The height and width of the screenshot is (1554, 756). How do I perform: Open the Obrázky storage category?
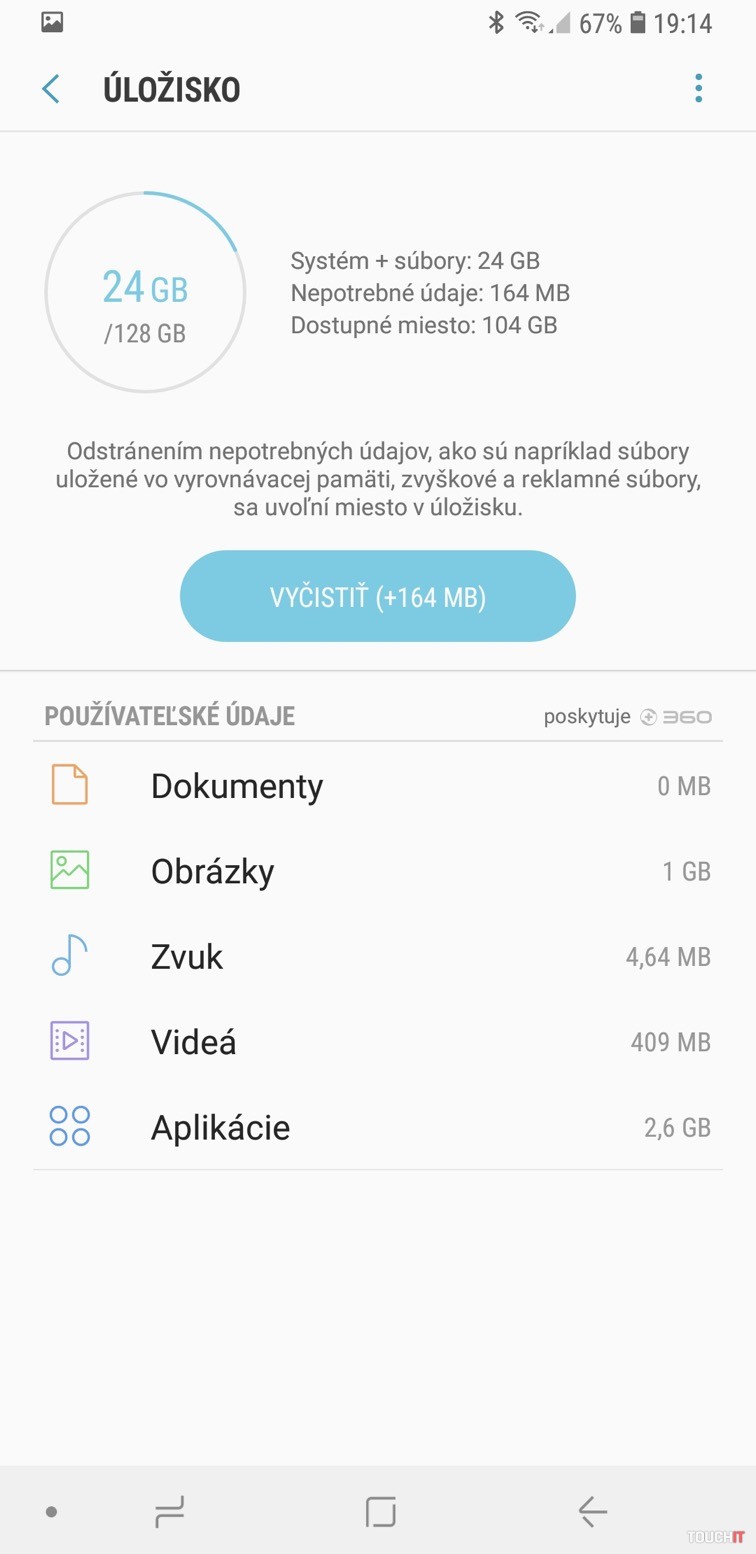[x=378, y=871]
